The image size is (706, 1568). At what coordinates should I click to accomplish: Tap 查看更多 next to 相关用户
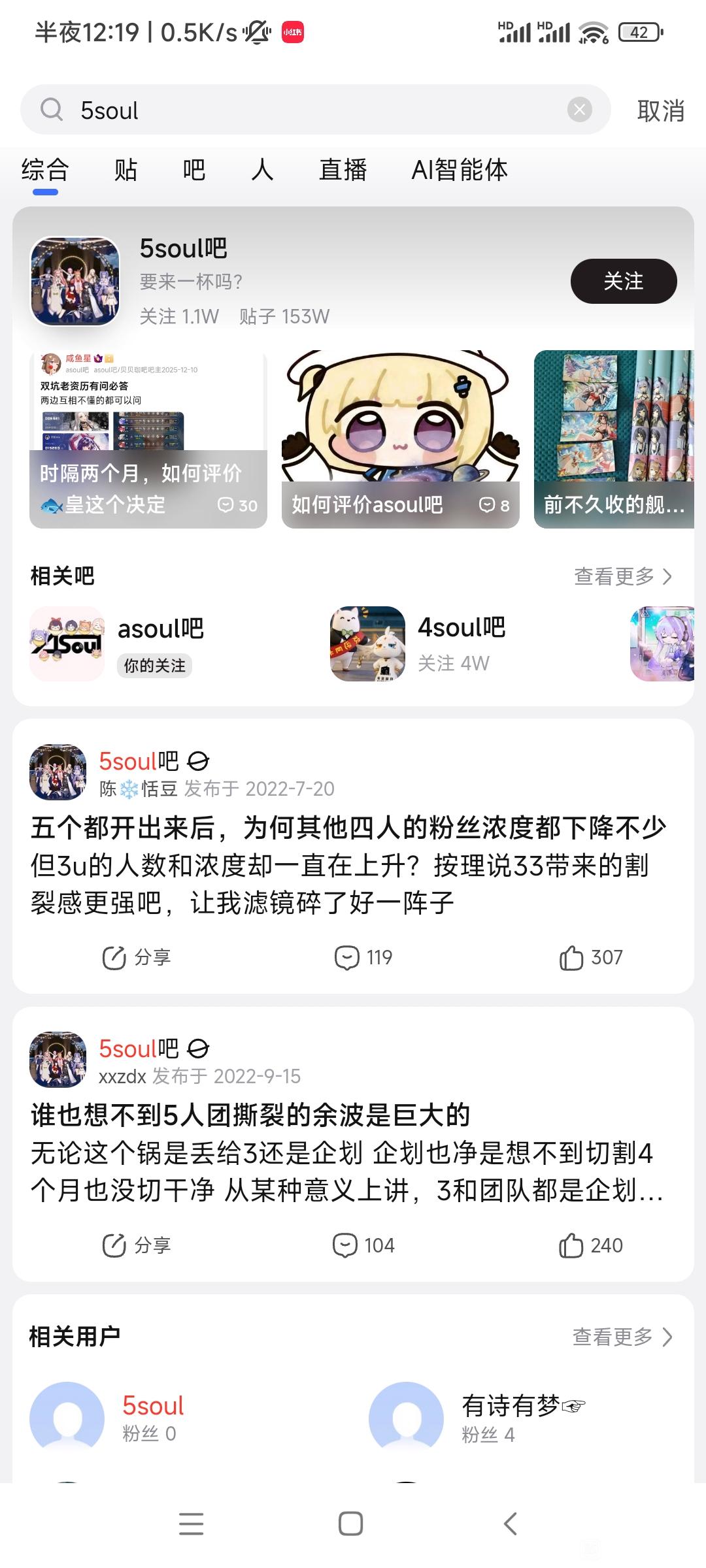click(622, 1337)
